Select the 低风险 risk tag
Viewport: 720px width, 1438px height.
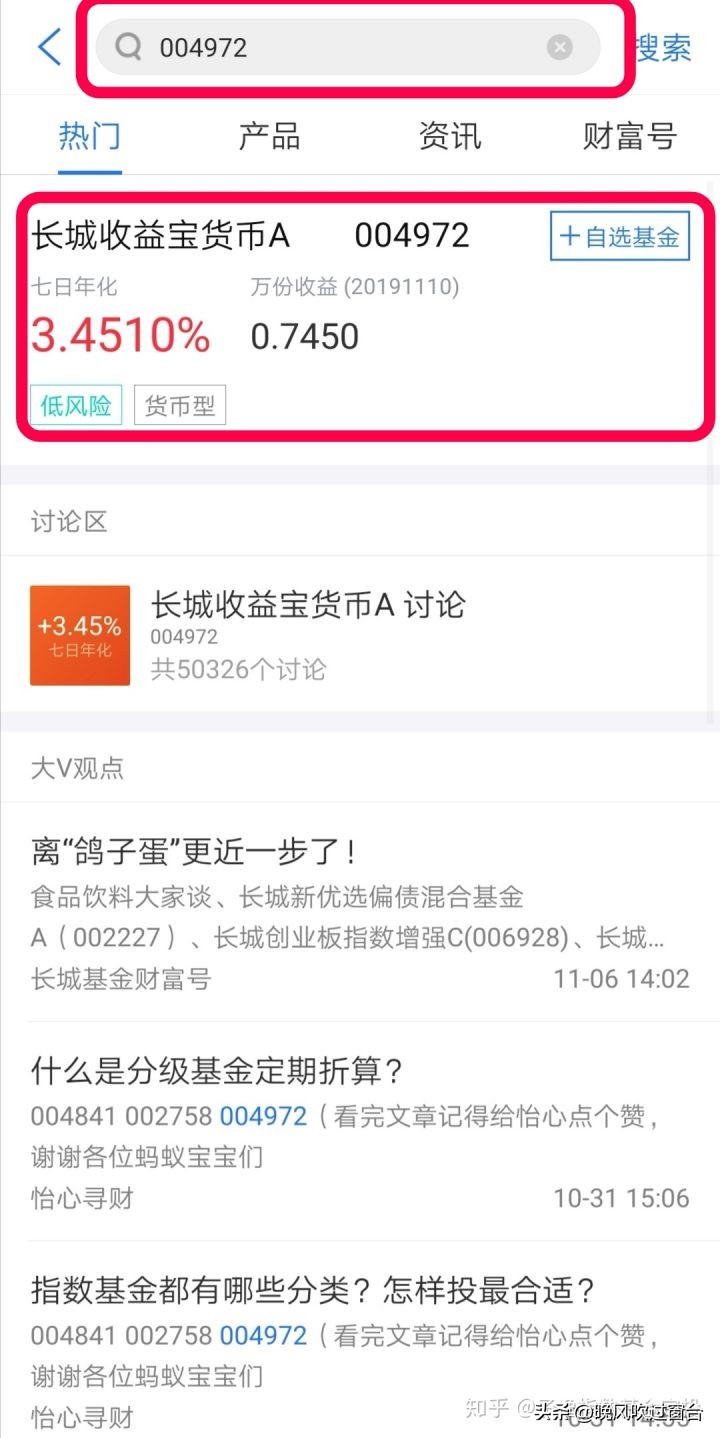(76, 403)
